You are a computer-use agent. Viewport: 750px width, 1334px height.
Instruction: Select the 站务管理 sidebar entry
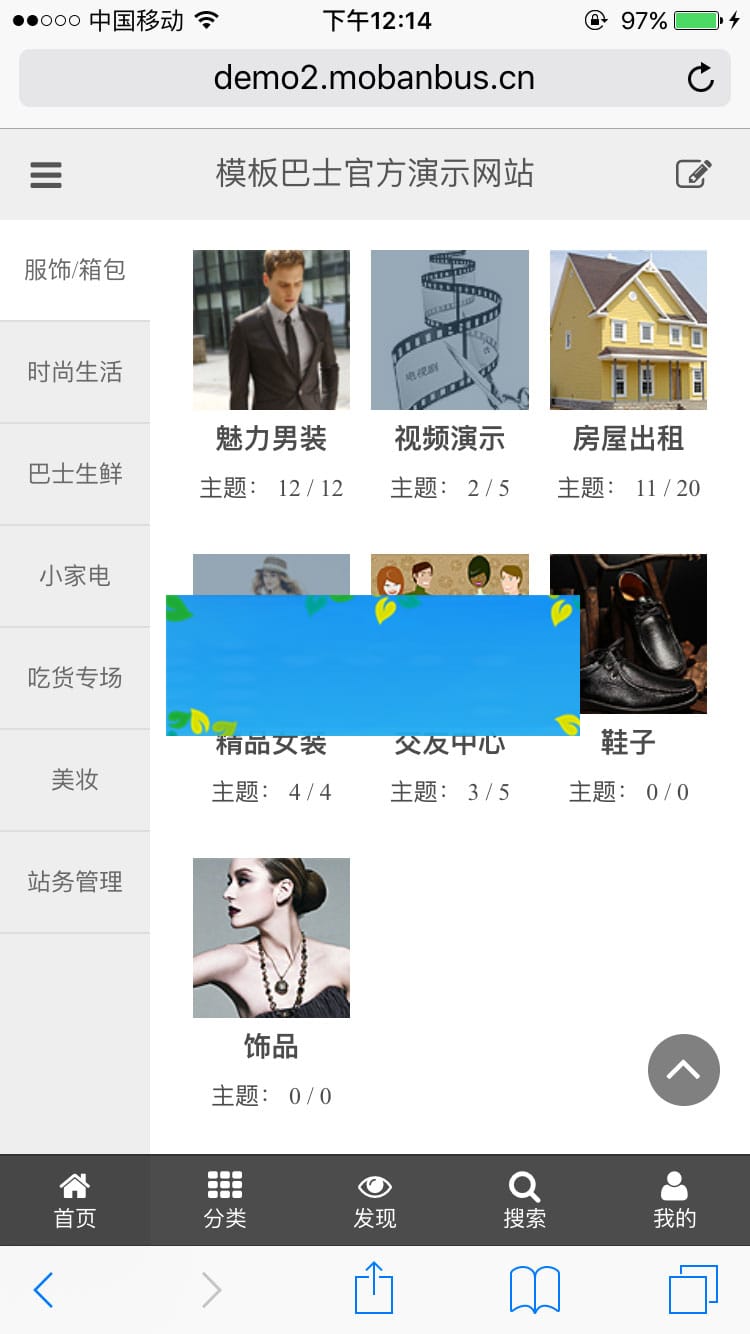[x=74, y=881]
